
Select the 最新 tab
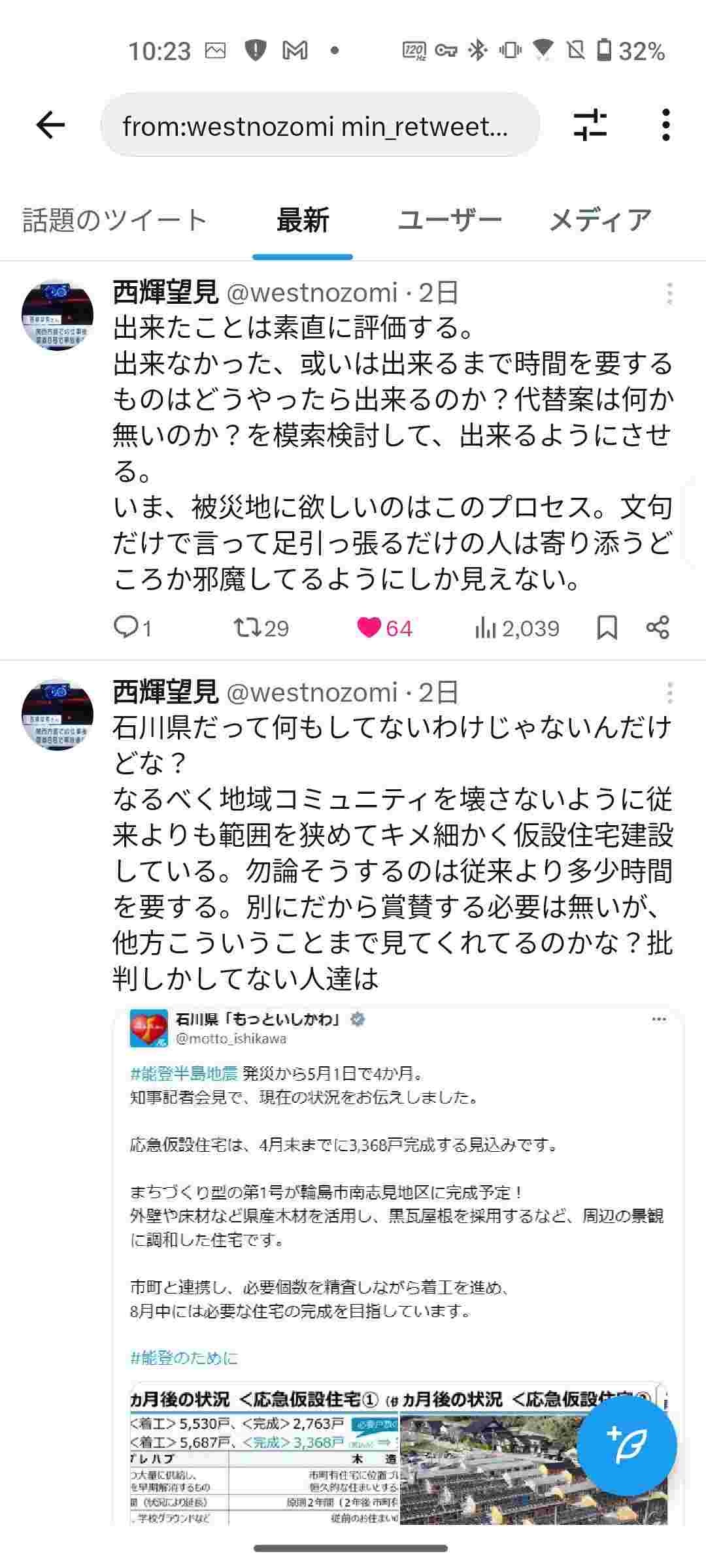tap(302, 220)
